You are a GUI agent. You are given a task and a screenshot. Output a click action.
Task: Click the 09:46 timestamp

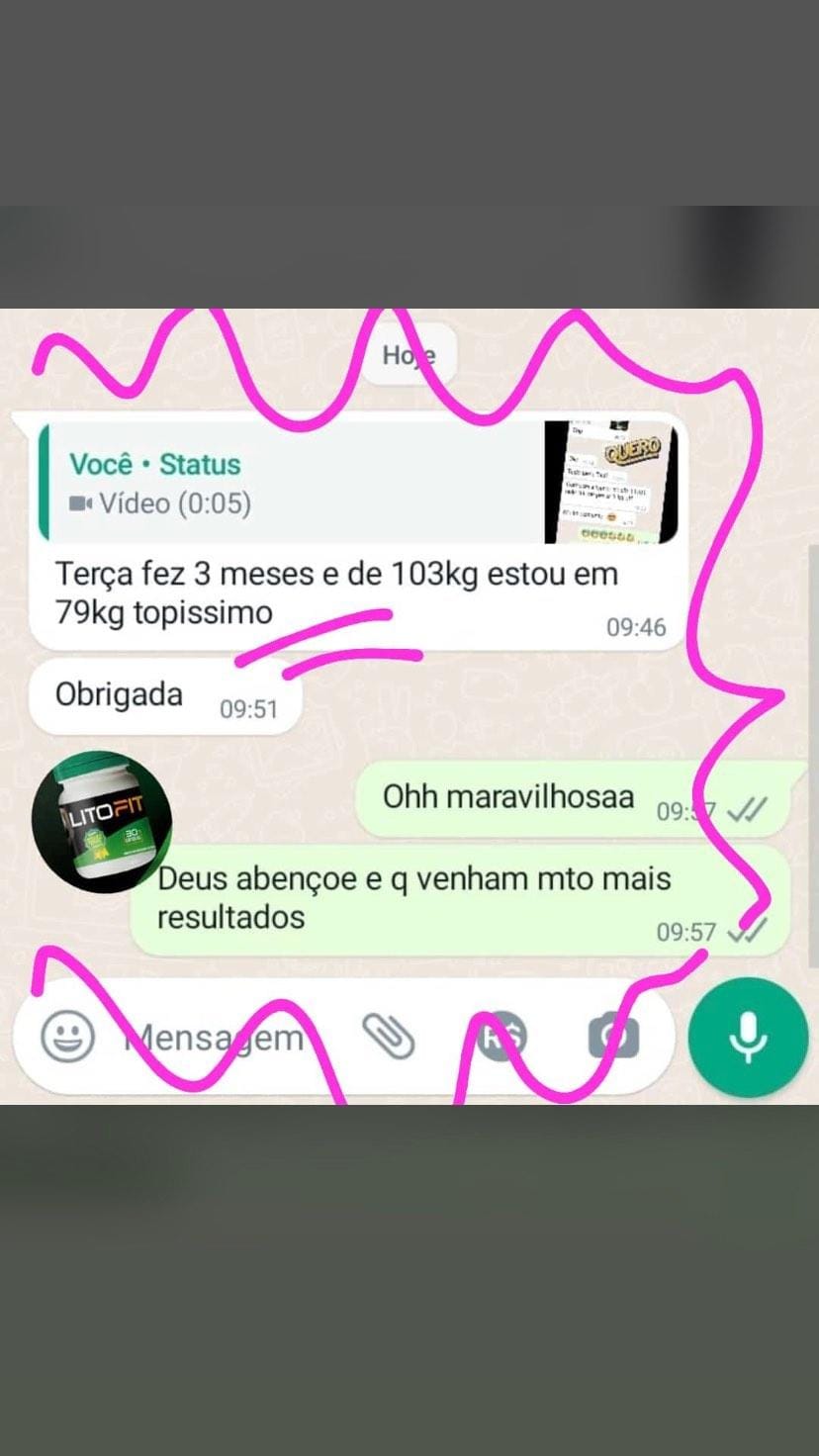click(637, 626)
